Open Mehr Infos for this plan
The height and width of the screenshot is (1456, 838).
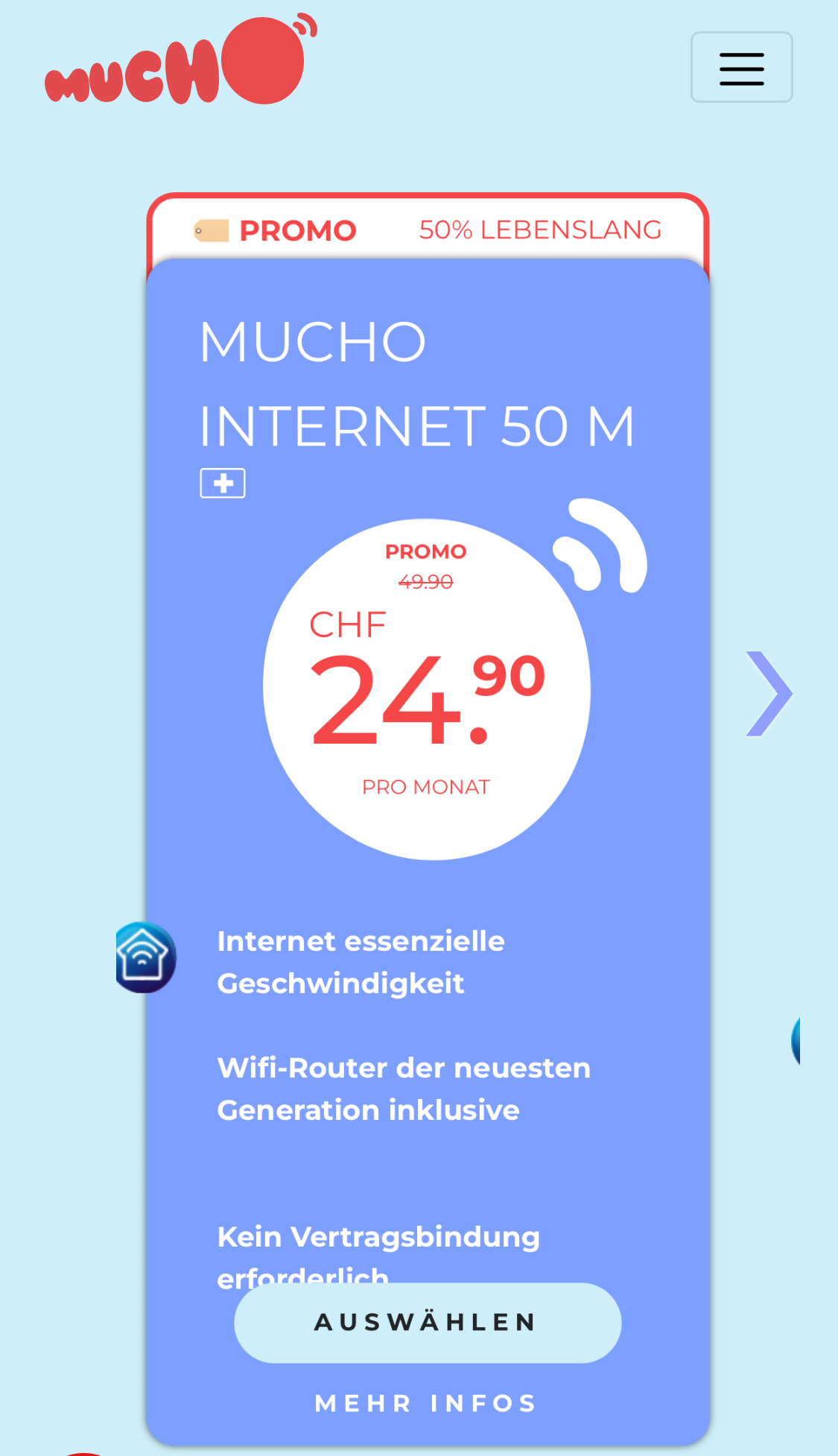coord(426,1404)
